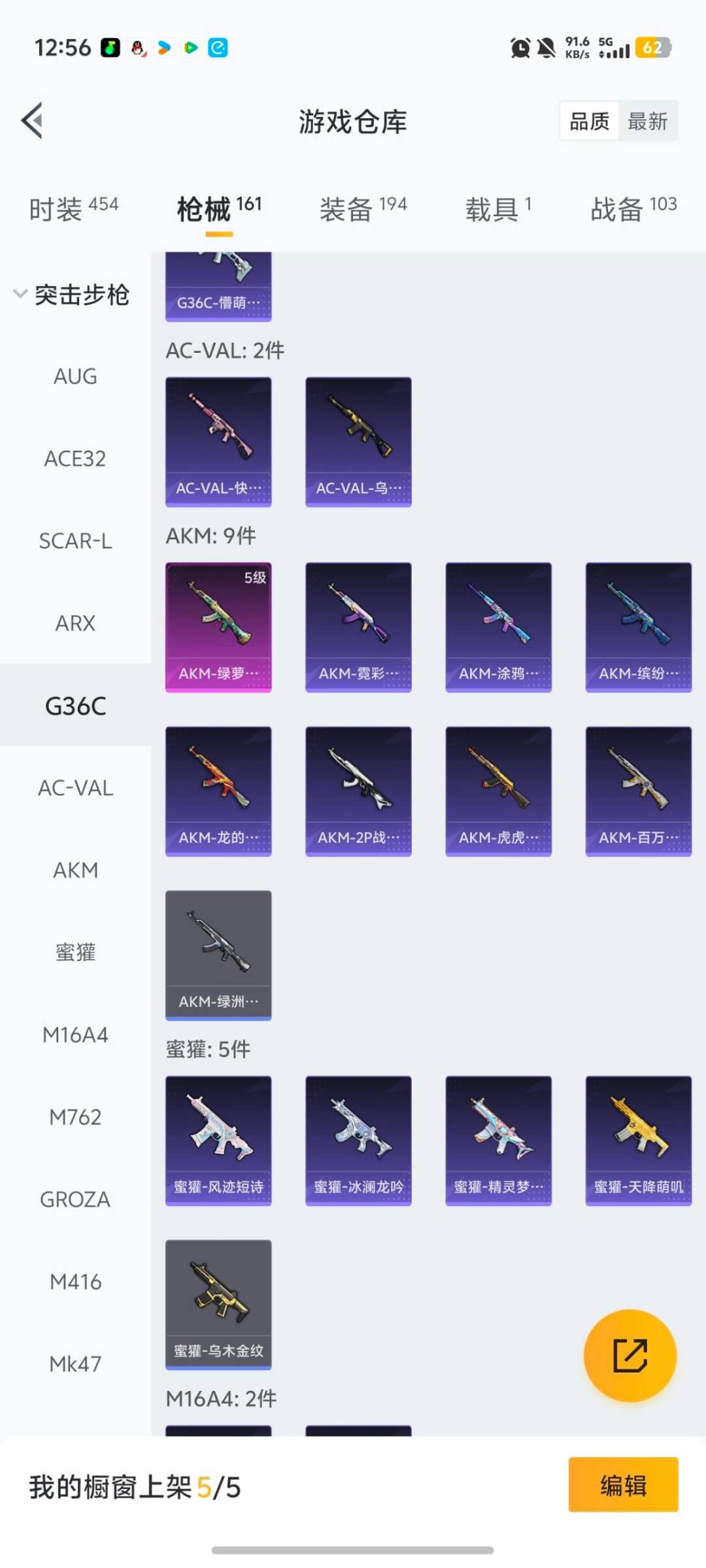Select the AKM-绿洲 gray skin thumbnail
This screenshot has height=1568, width=706.
click(x=218, y=955)
